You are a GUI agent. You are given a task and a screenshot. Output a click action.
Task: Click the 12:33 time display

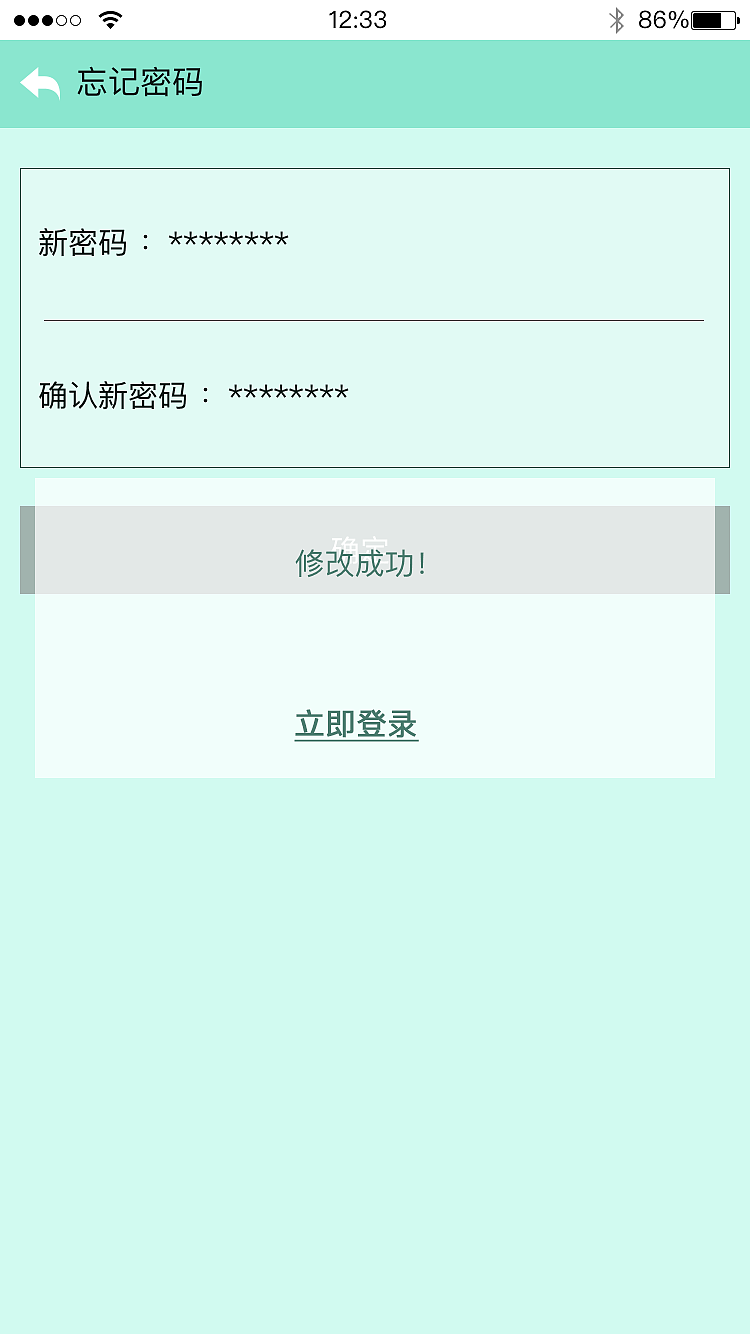(x=357, y=19)
